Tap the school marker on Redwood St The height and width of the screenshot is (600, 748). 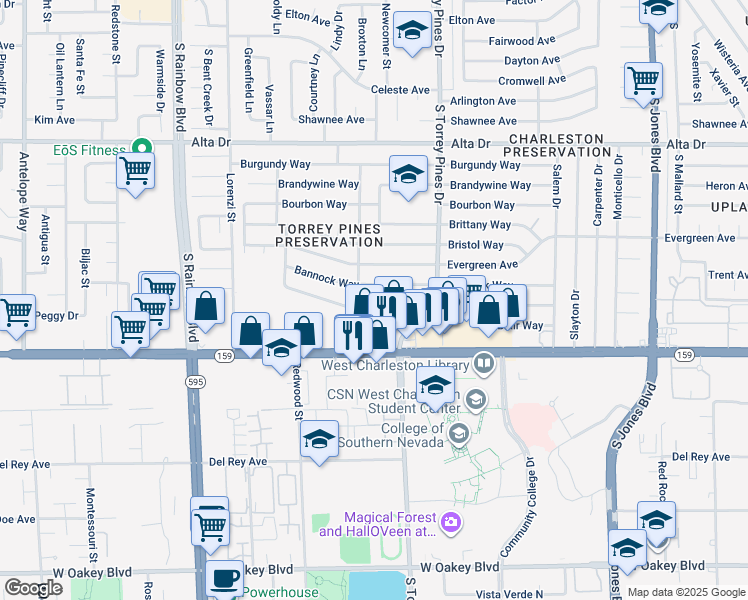click(x=281, y=349)
